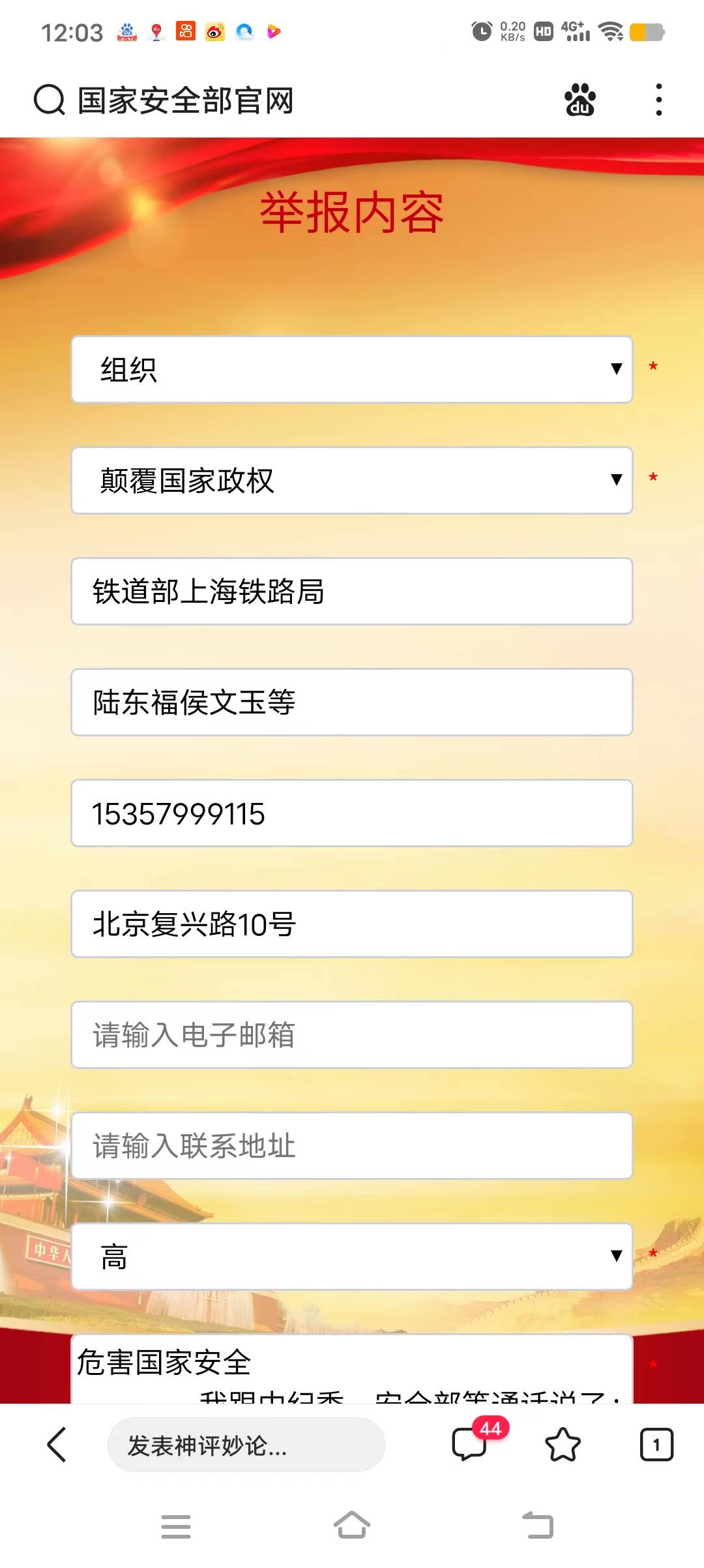Screen dimensions: 704x1568
Task: Expand the 组织 dropdown
Action: point(352,369)
